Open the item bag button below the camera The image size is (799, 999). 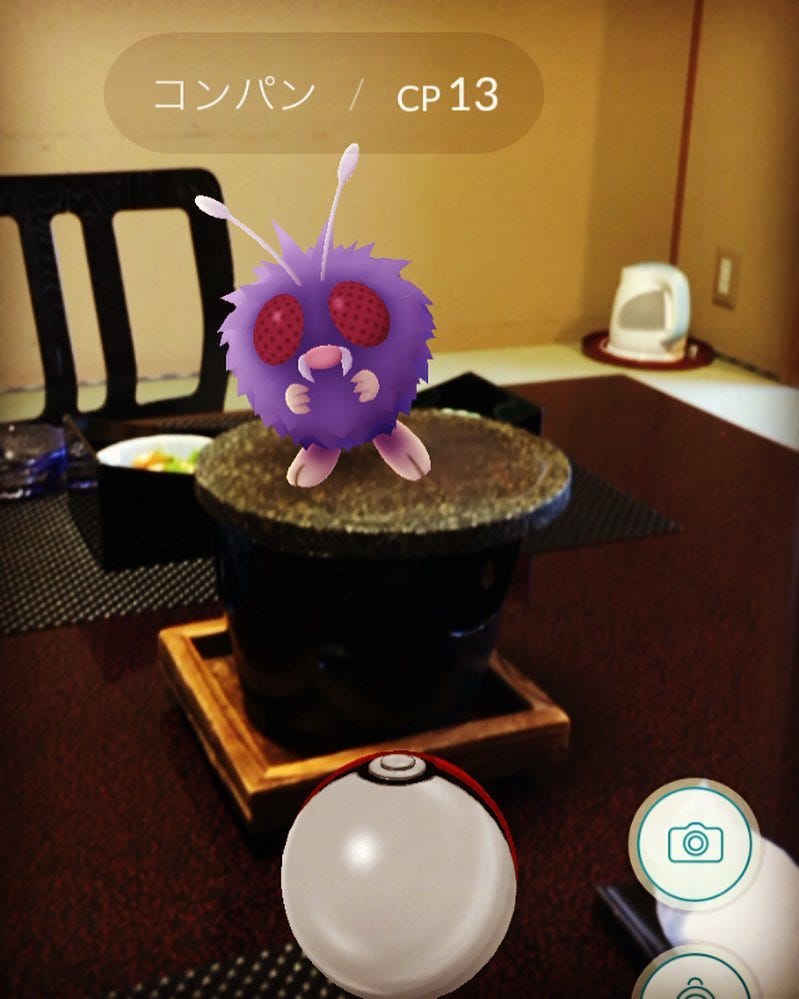[694, 980]
